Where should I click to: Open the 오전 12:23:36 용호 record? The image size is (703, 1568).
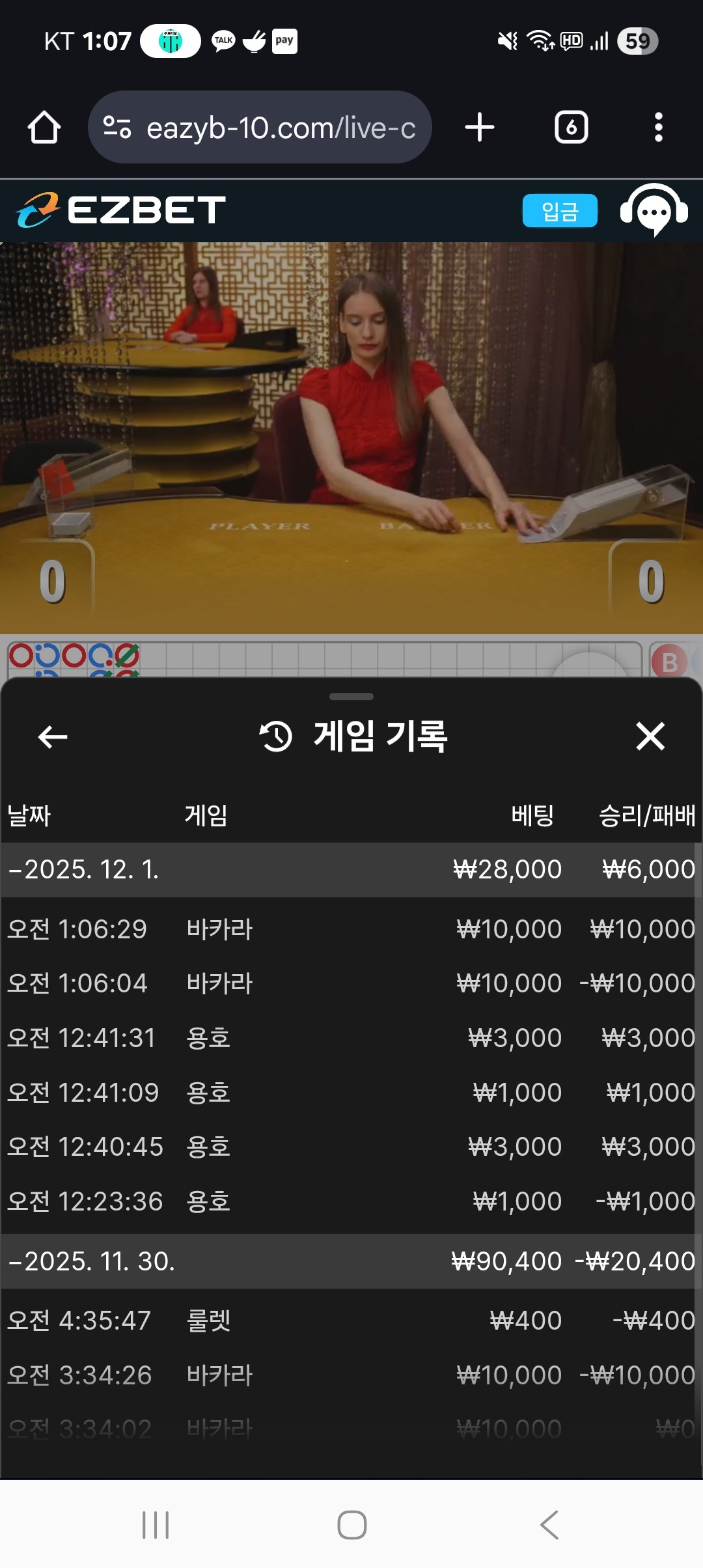click(x=351, y=1201)
